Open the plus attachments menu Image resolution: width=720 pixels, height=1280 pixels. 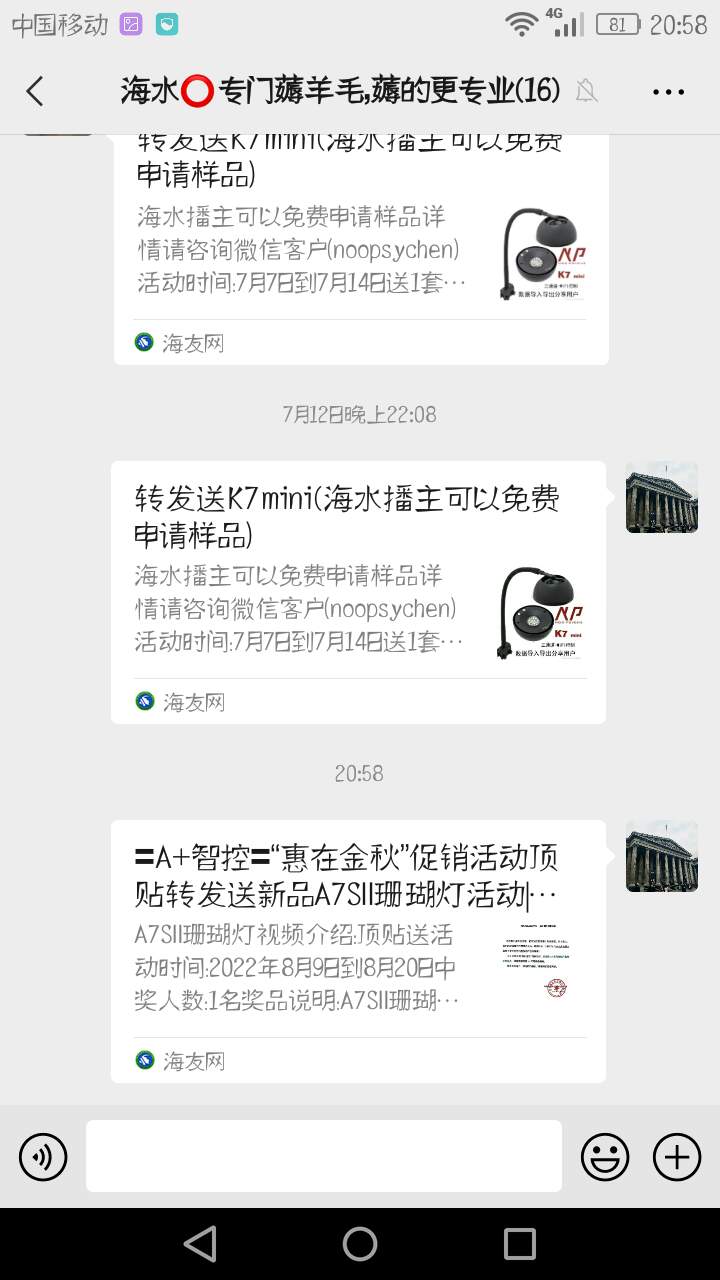[x=677, y=1157]
